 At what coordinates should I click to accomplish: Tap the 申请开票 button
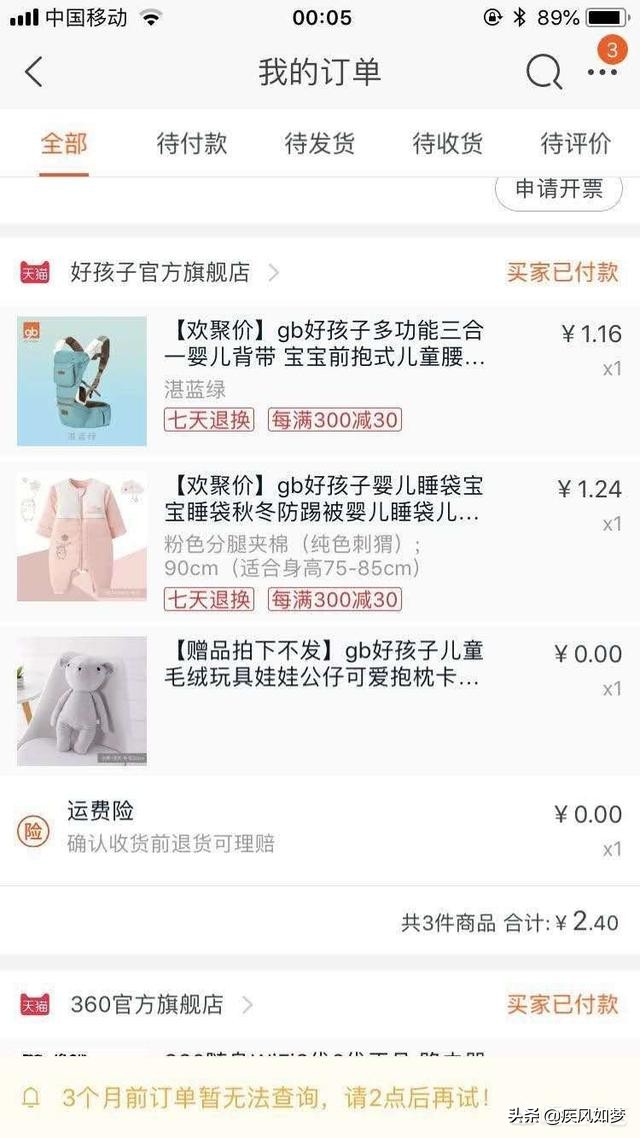[559, 189]
